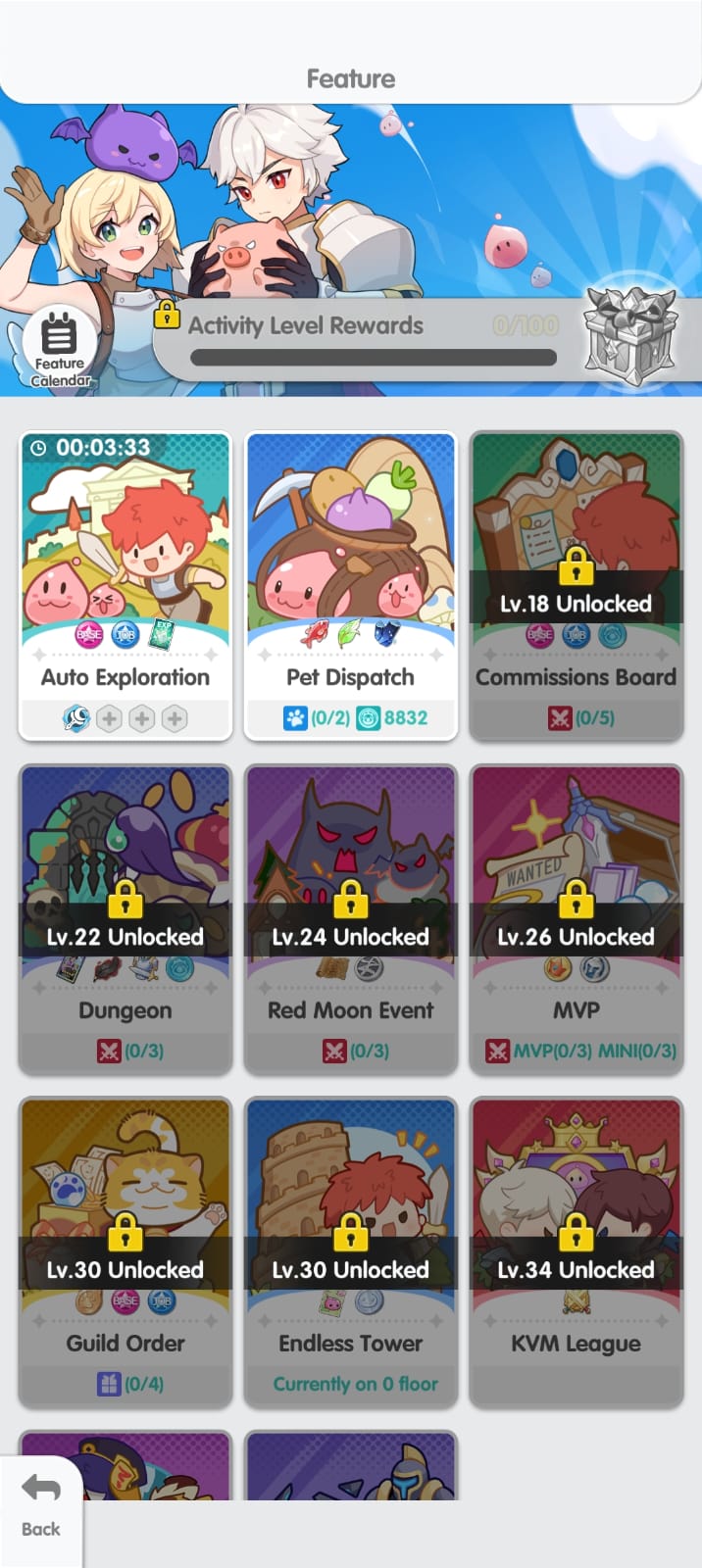The width and height of the screenshot is (702, 1568).
Task: Select the KVM League card
Action: (x=577, y=1251)
